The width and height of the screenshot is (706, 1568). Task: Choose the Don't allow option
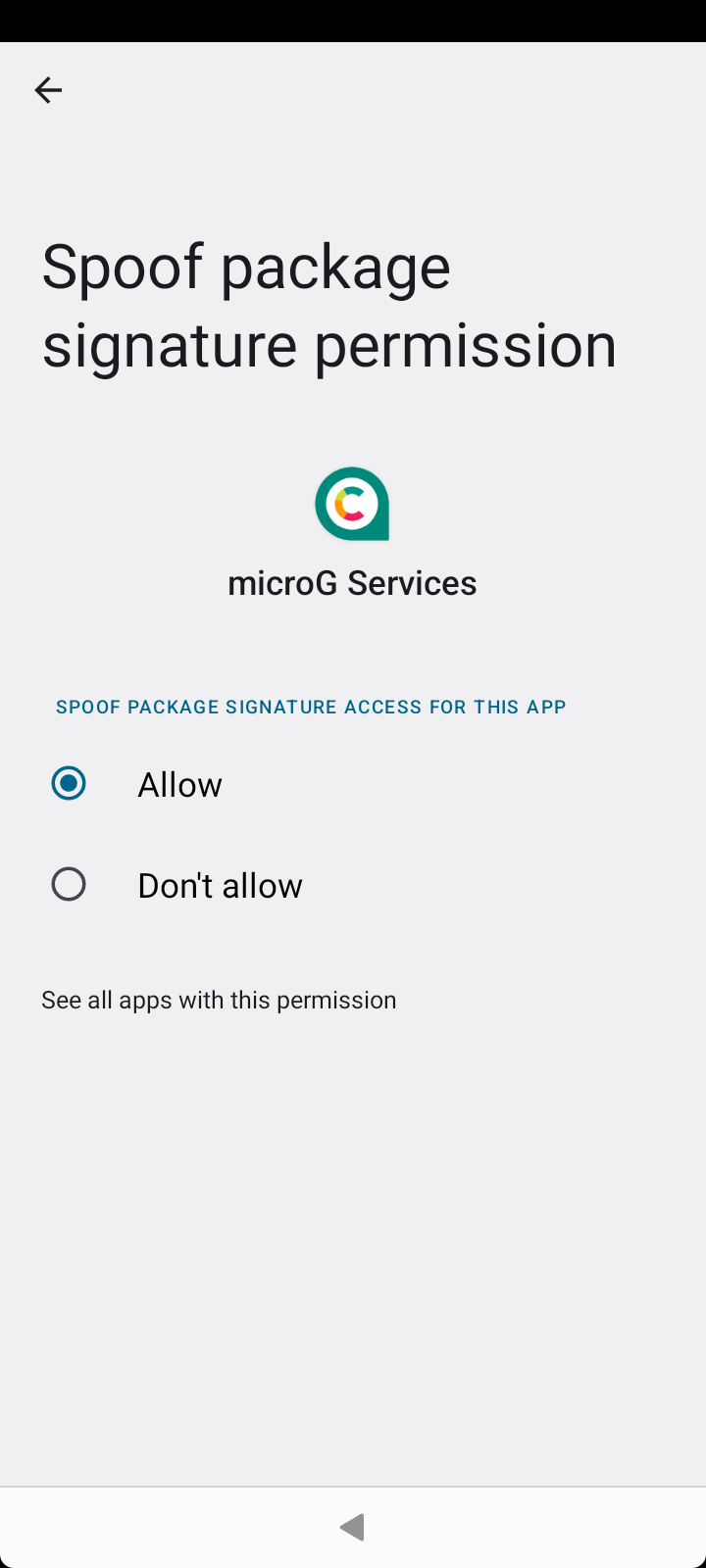(69, 885)
